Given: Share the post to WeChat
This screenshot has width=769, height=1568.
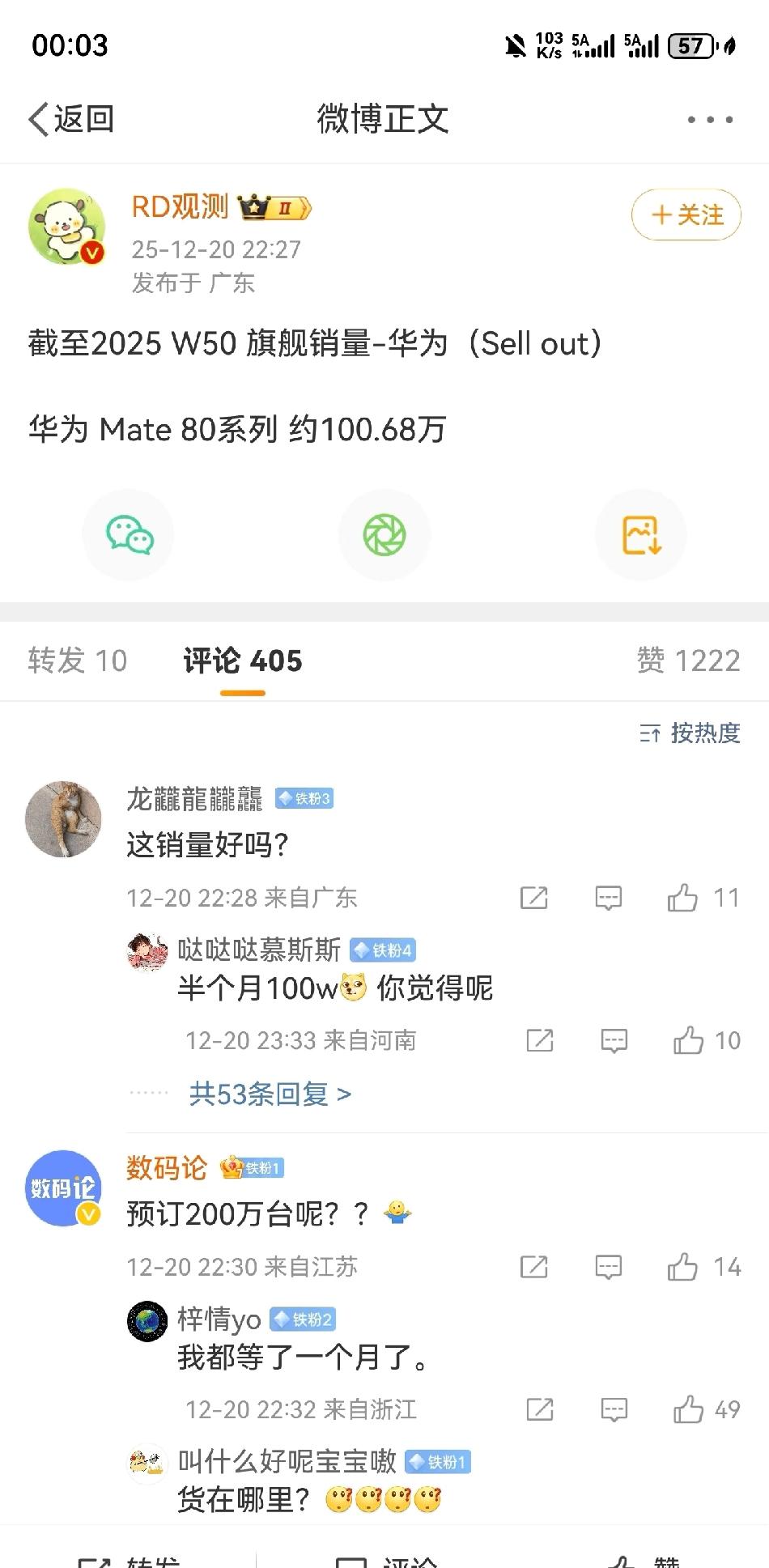Looking at the screenshot, I should click(x=128, y=534).
